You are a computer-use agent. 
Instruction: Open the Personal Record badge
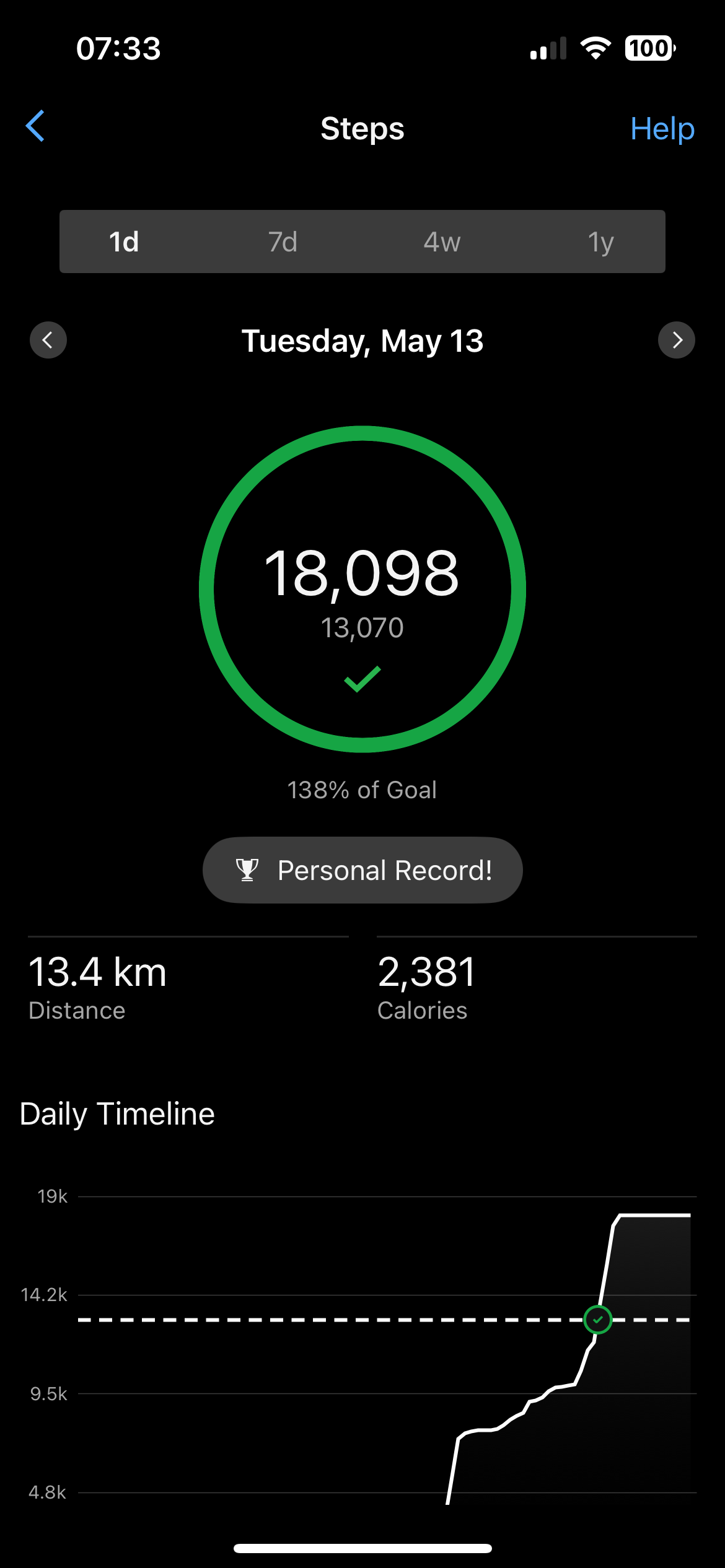pos(362,870)
